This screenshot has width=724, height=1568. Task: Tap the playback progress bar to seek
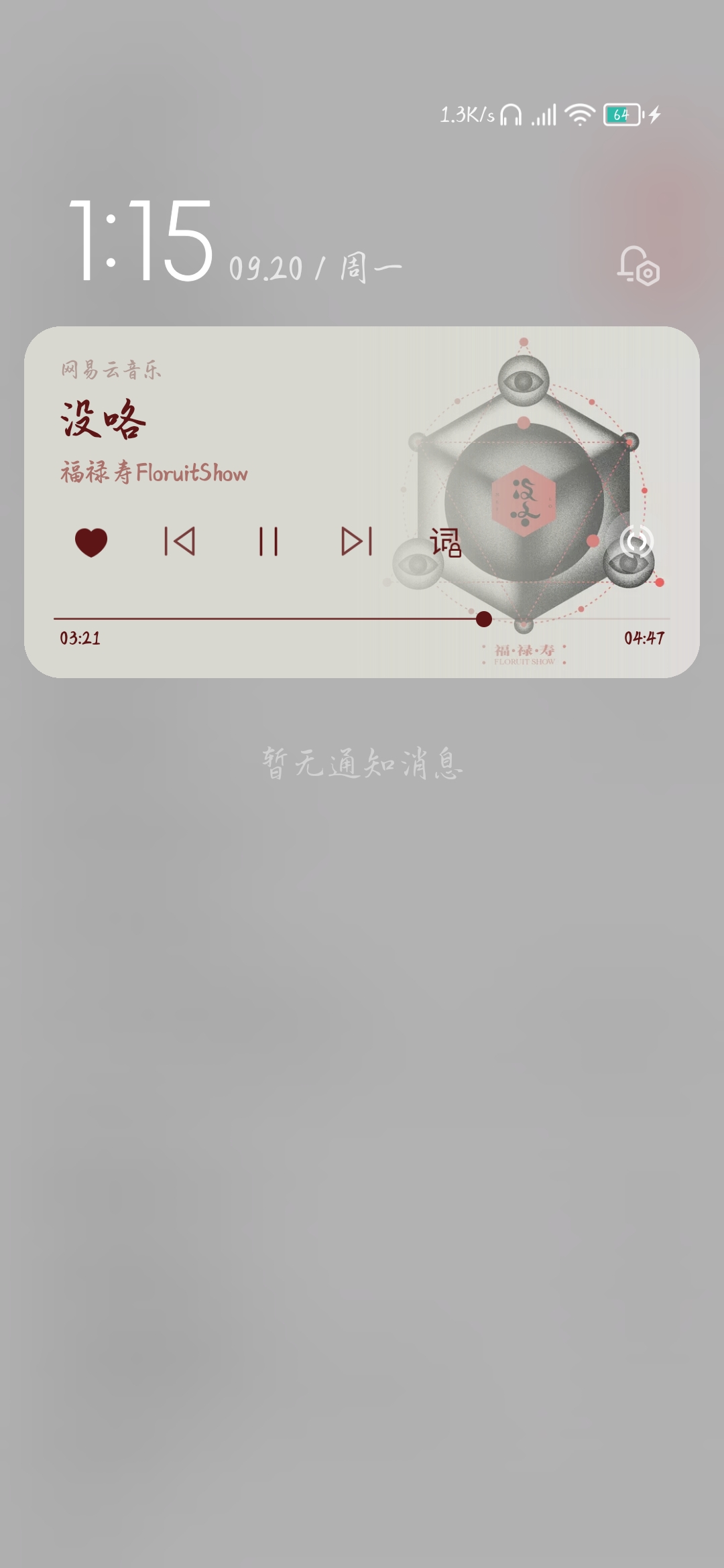point(362,619)
